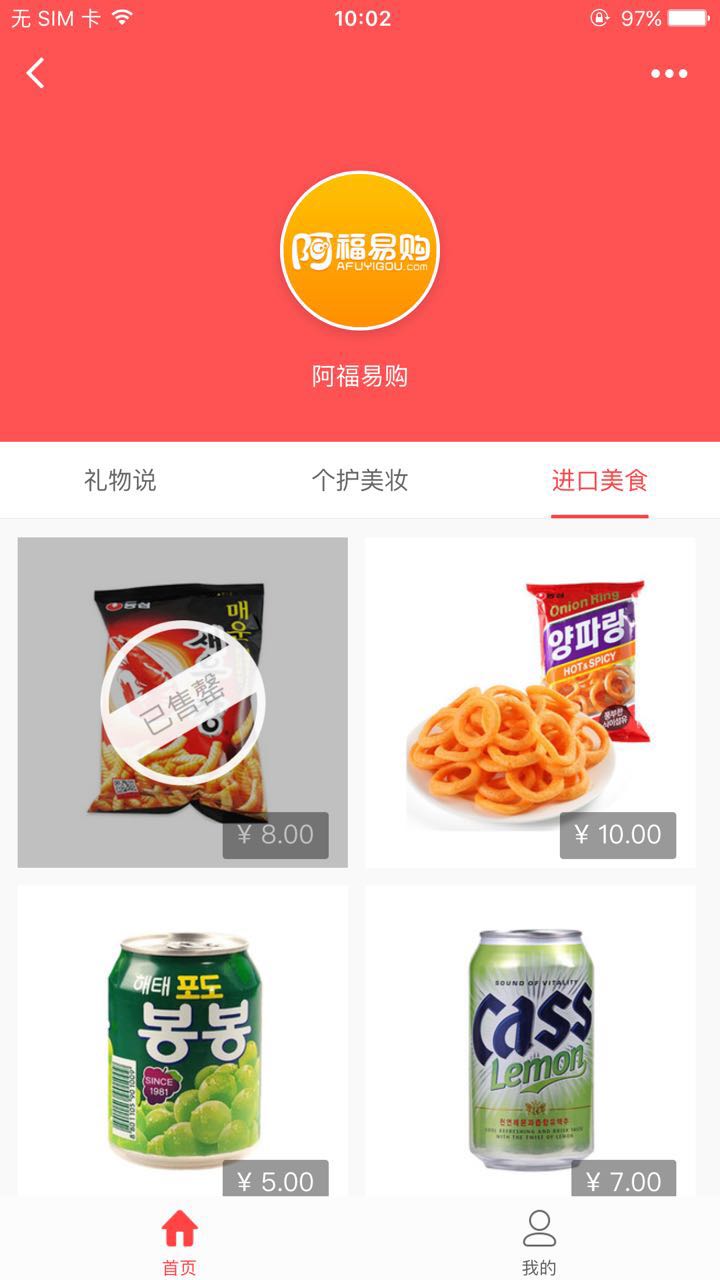Image resolution: width=720 pixels, height=1280 pixels.
Task: Go back using the top-left arrow
Action: click(36, 73)
